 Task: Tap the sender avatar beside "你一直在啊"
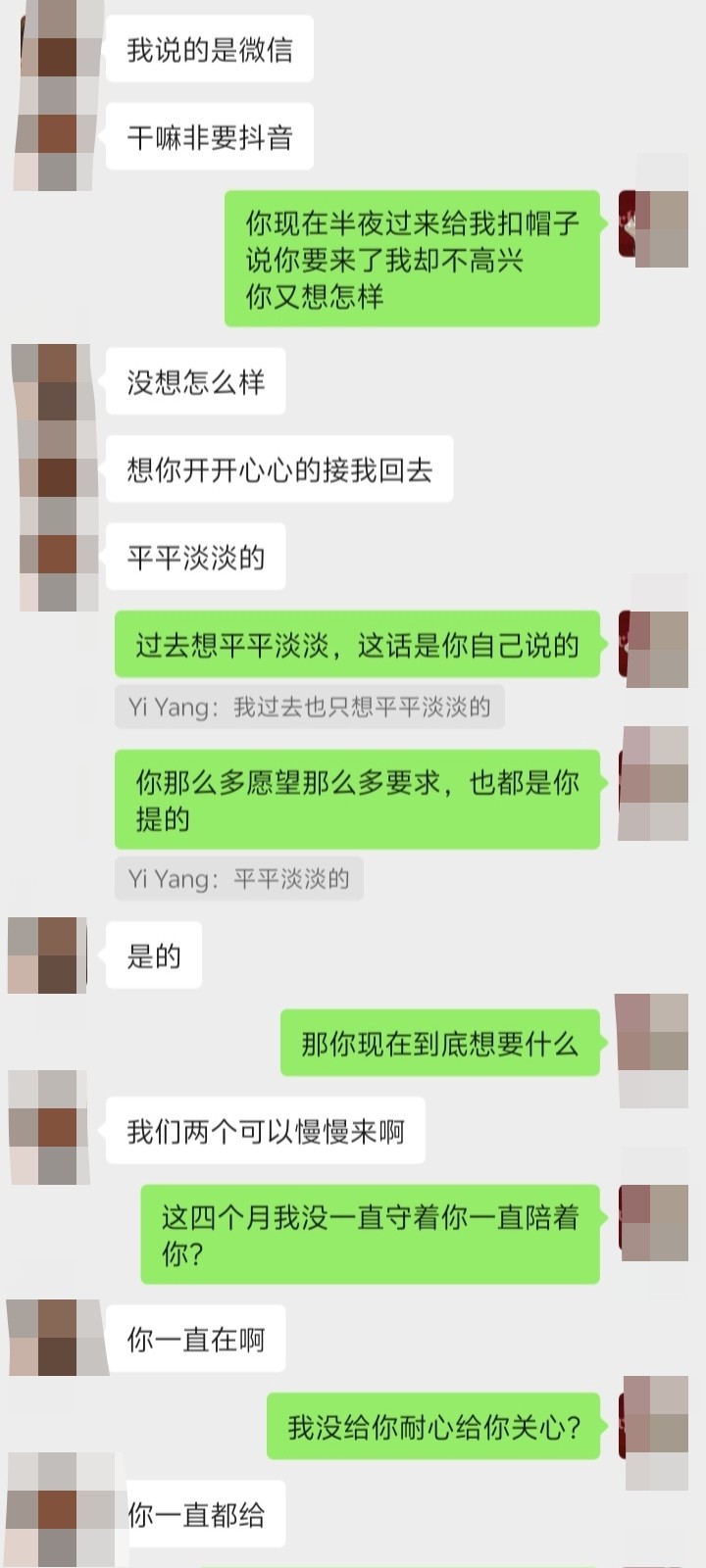(47, 1339)
